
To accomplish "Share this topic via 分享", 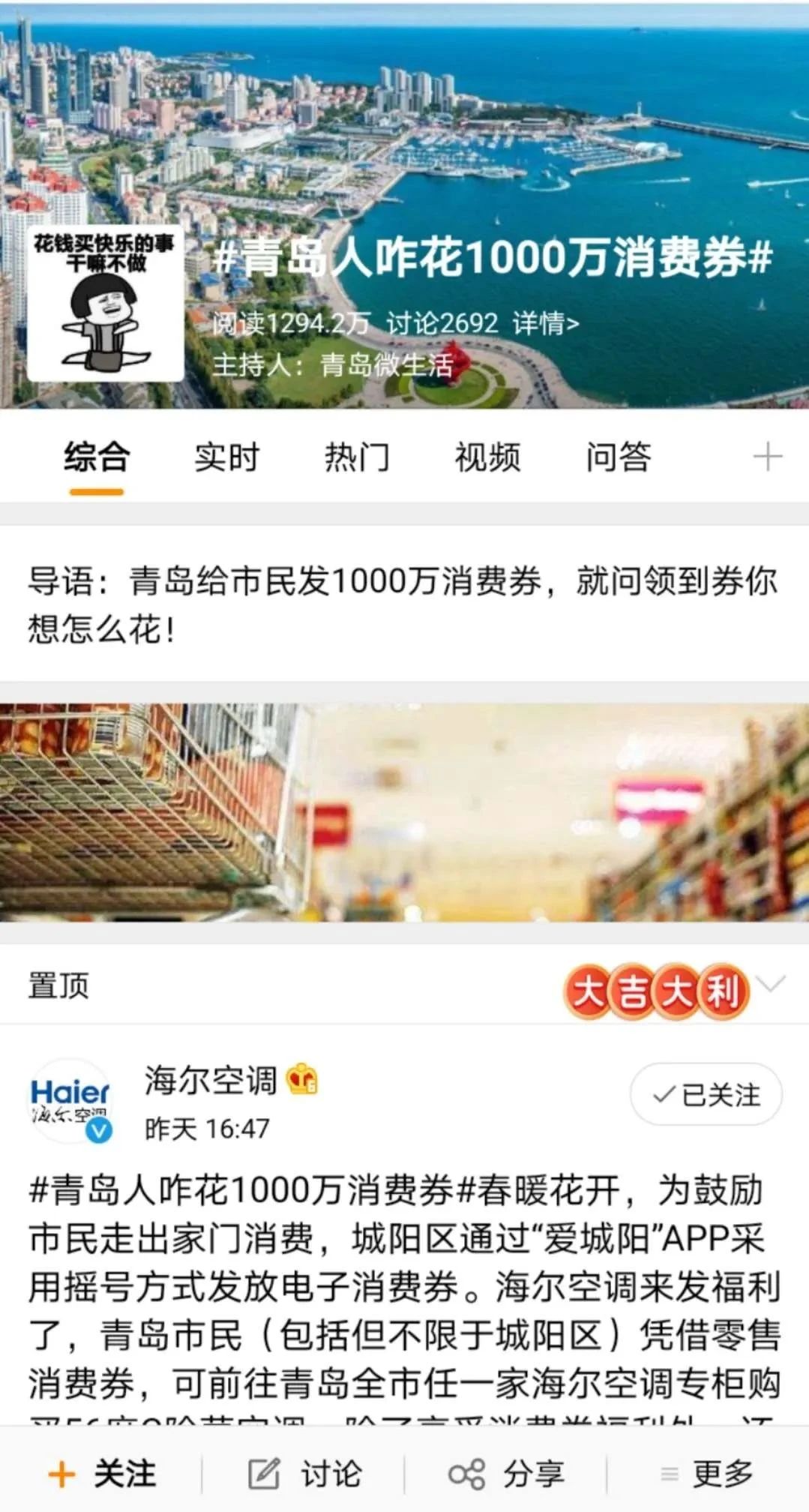I will point(506,1474).
